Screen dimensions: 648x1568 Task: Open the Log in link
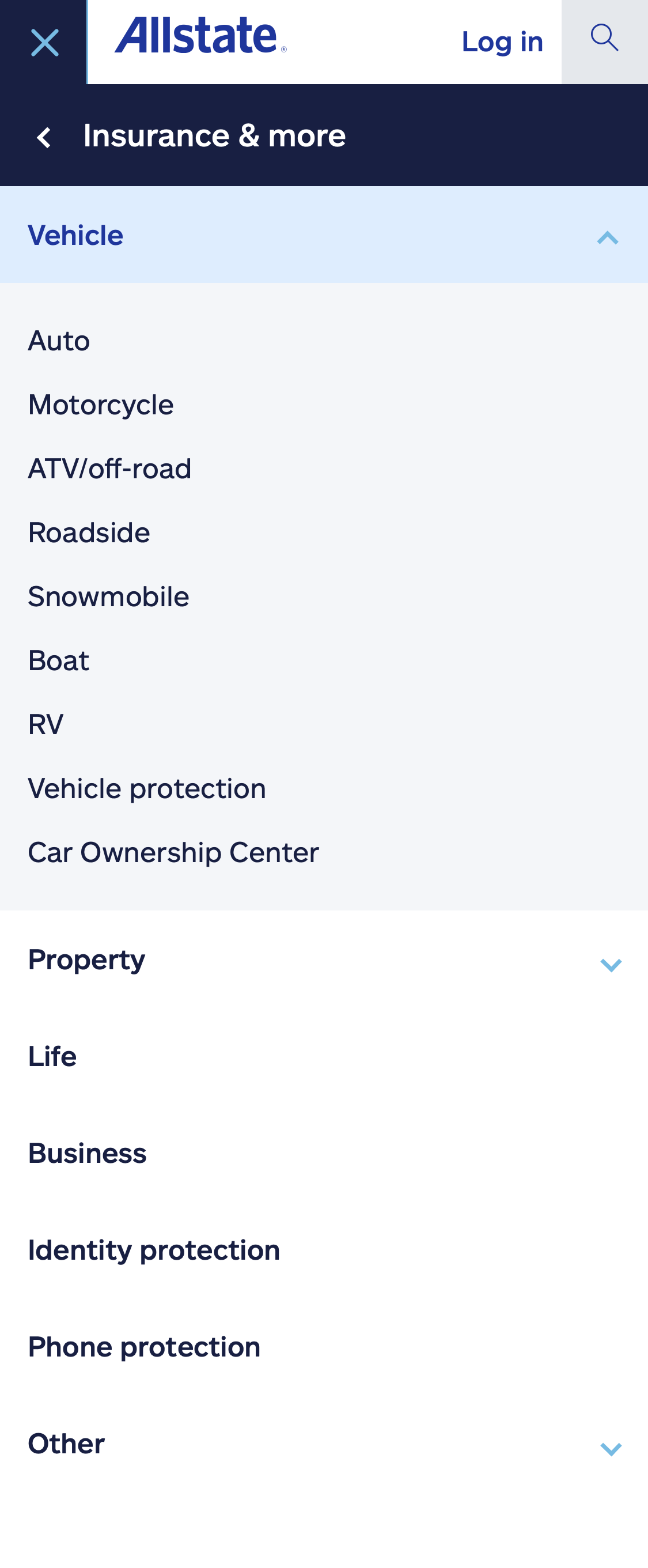pos(501,41)
